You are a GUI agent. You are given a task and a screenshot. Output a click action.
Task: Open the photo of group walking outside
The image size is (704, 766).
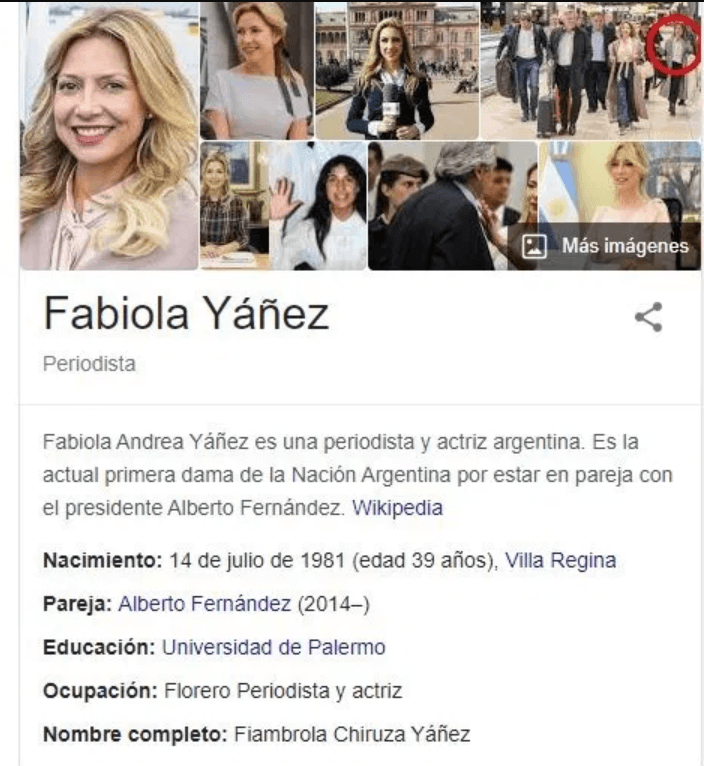[x=590, y=70]
